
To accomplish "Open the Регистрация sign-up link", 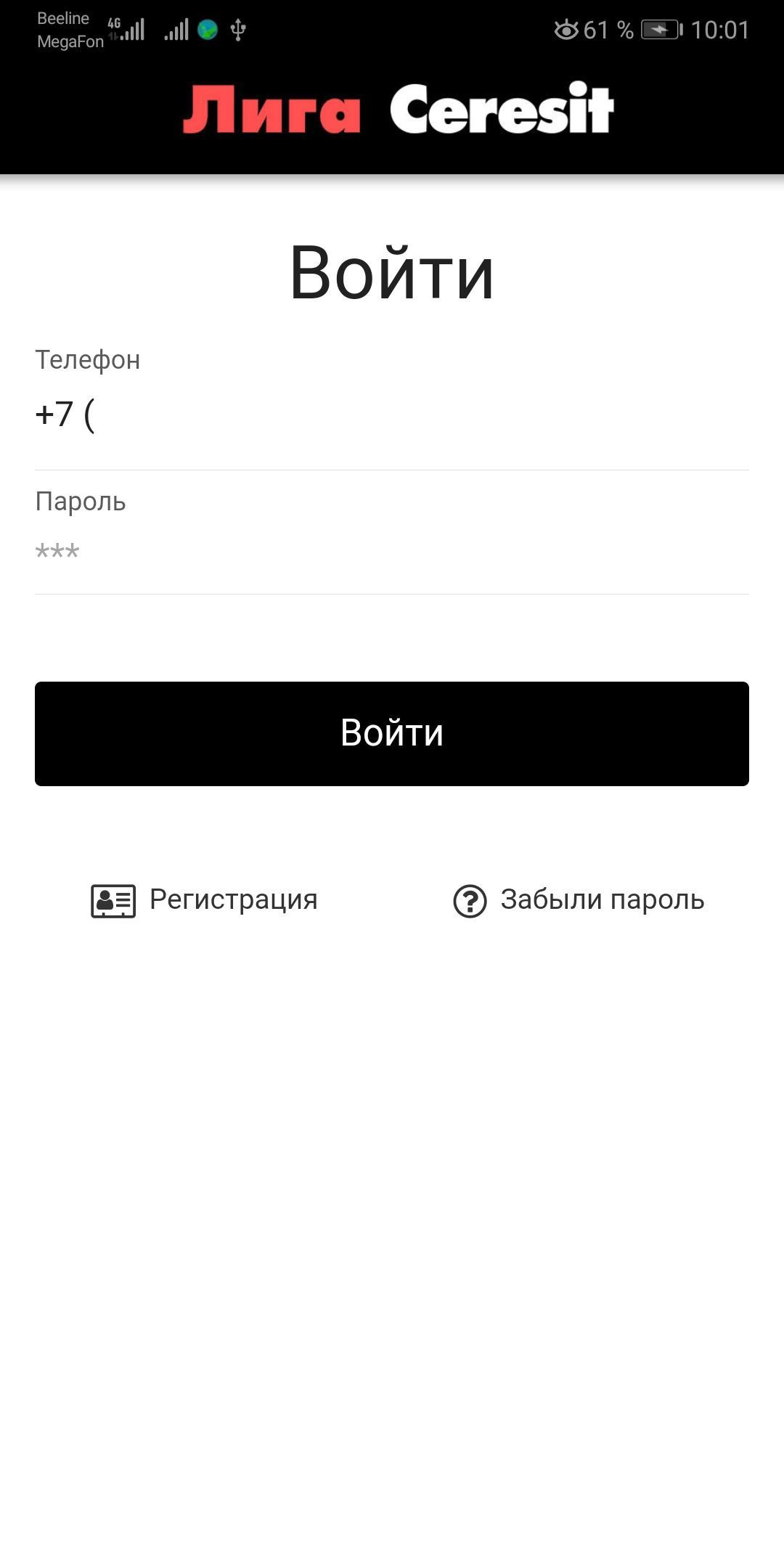I will tap(205, 900).
